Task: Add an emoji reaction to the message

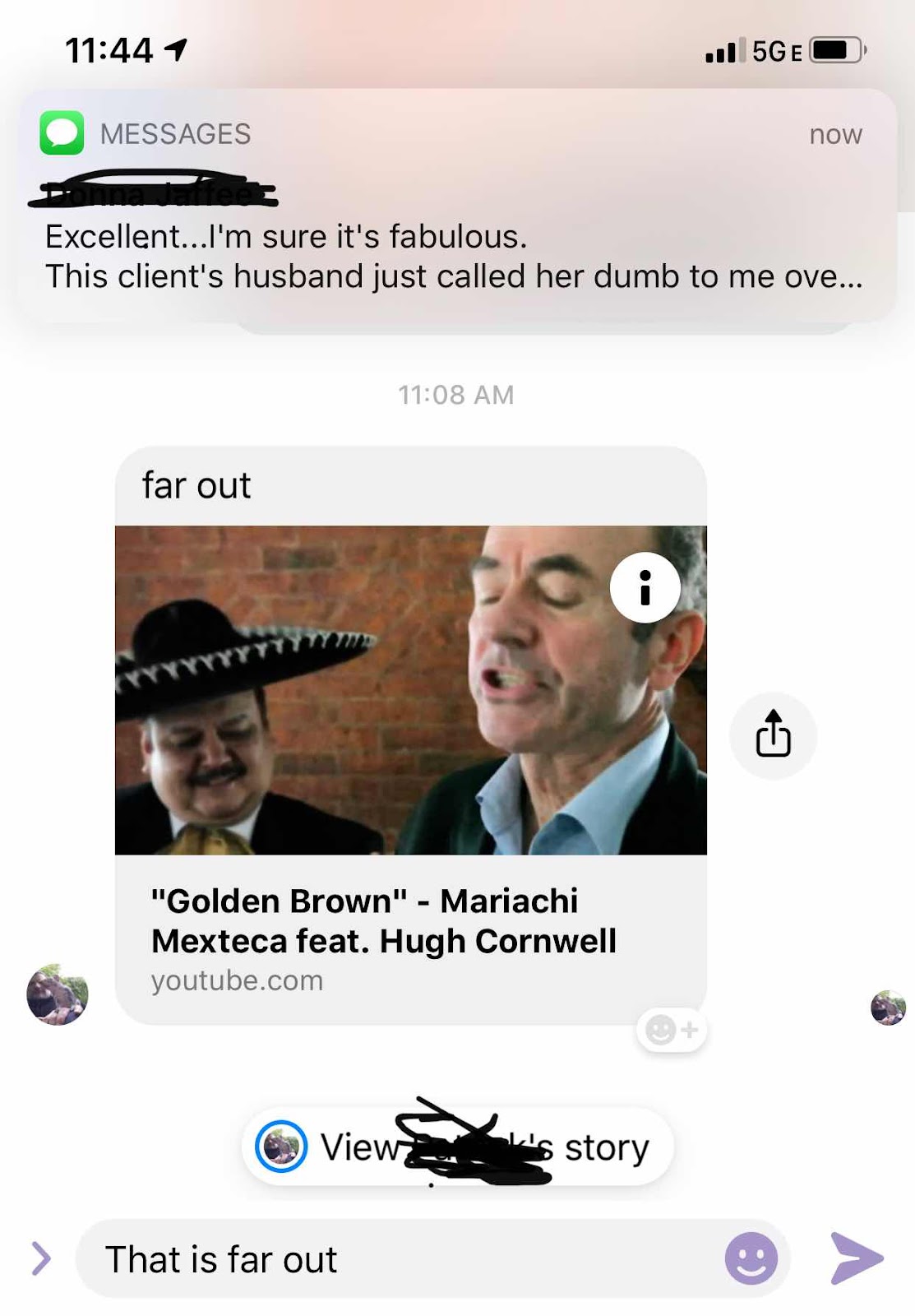Action: [x=671, y=1030]
